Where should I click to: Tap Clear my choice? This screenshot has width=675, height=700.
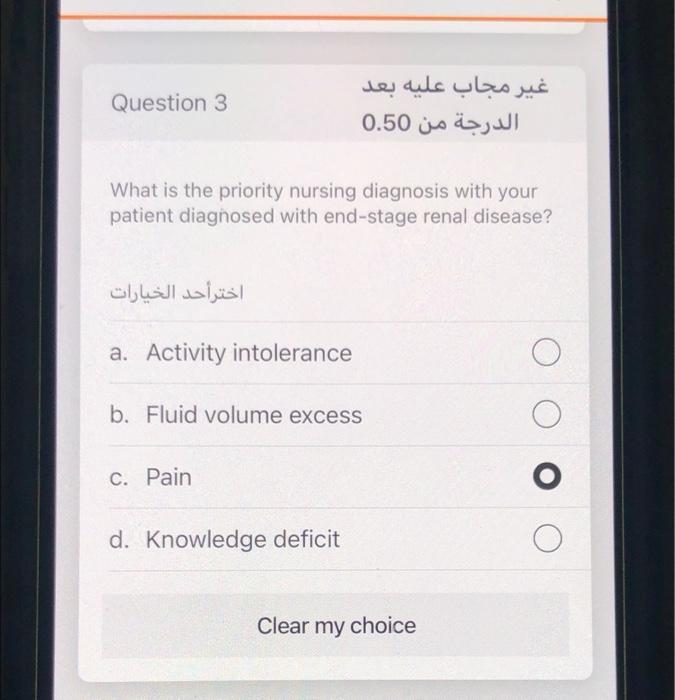[x=336, y=626]
